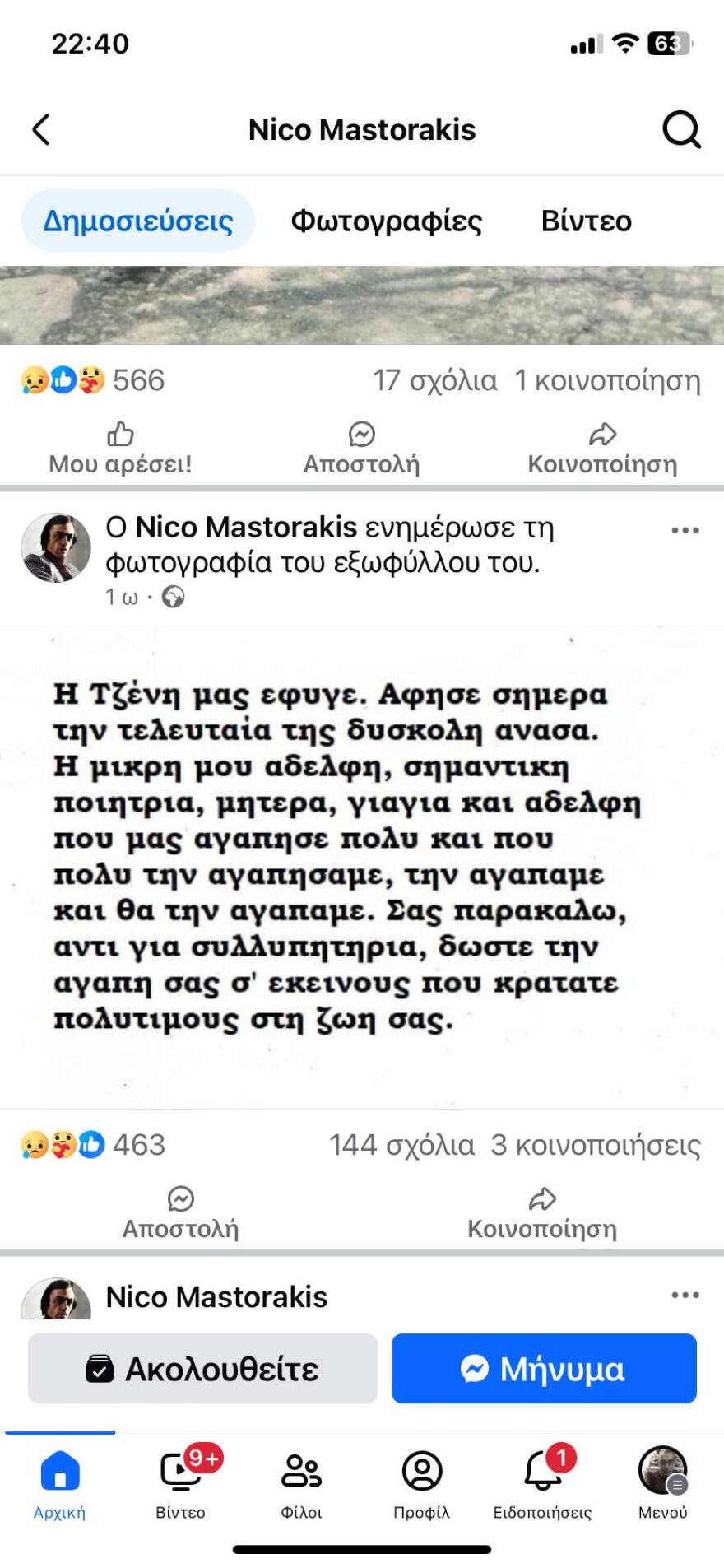Open the 144 σχόλια comments link
Screen dimensions: 724x1568
(400, 1144)
